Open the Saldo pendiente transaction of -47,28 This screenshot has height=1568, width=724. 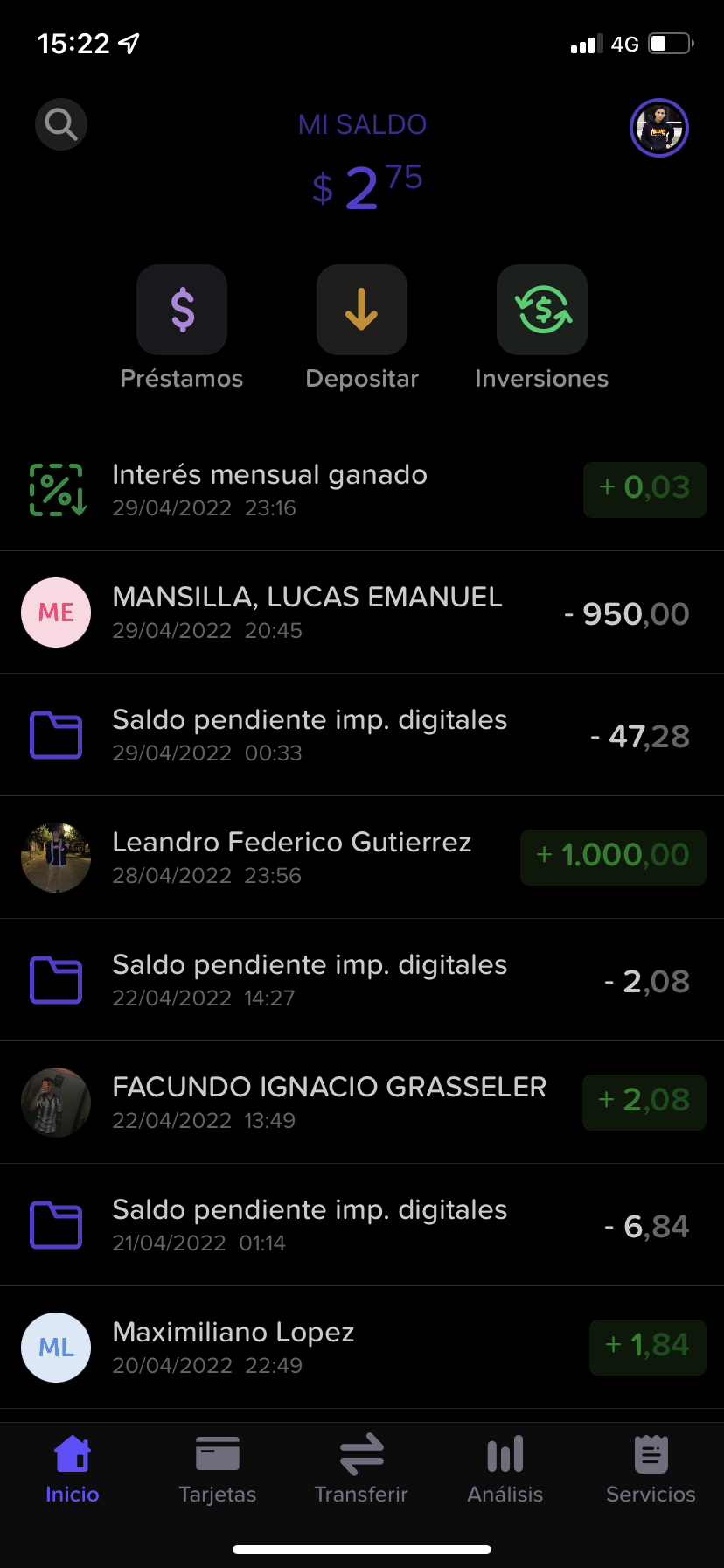[362, 735]
